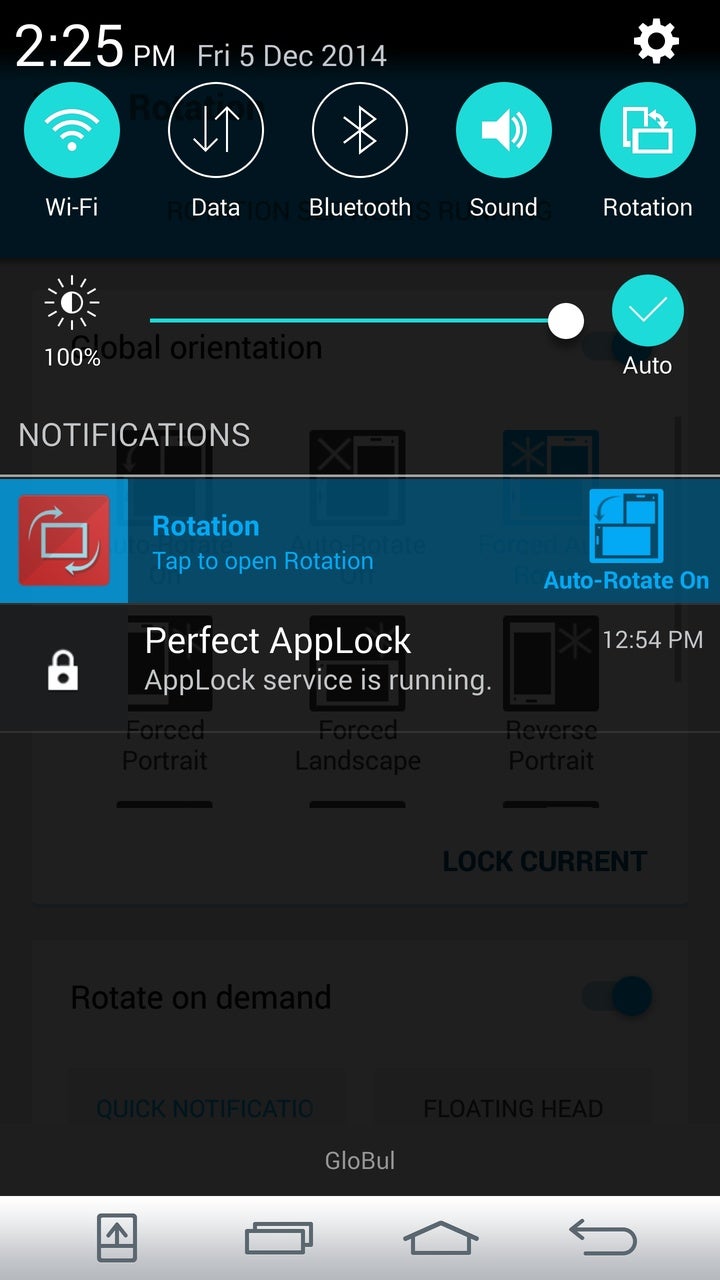Tap the notification panel toggle in navigation bar

click(x=116, y=1238)
